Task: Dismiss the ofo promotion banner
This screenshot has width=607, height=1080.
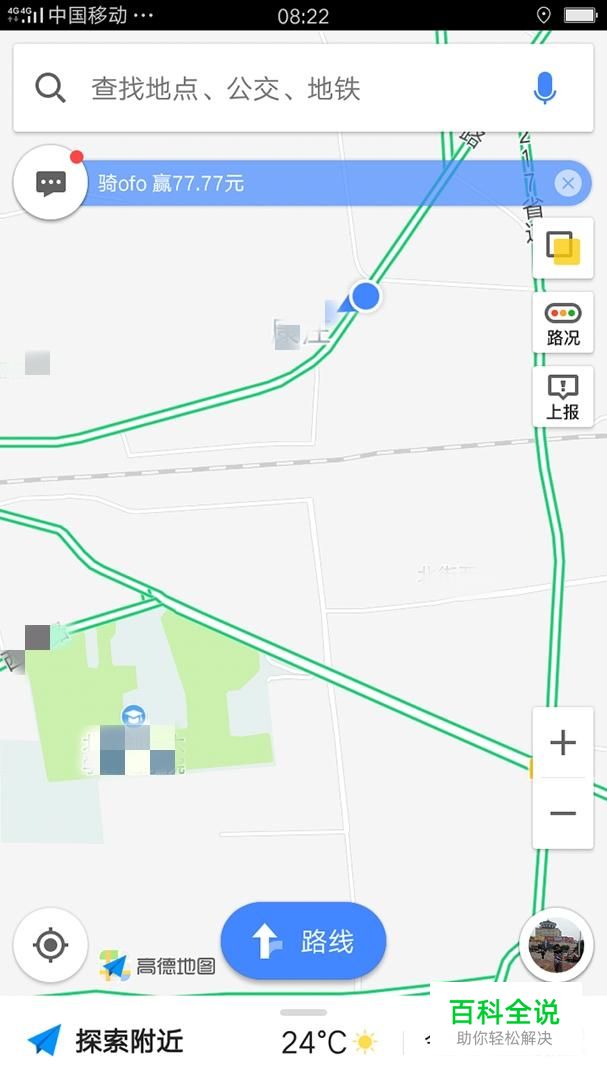Action: [568, 183]
